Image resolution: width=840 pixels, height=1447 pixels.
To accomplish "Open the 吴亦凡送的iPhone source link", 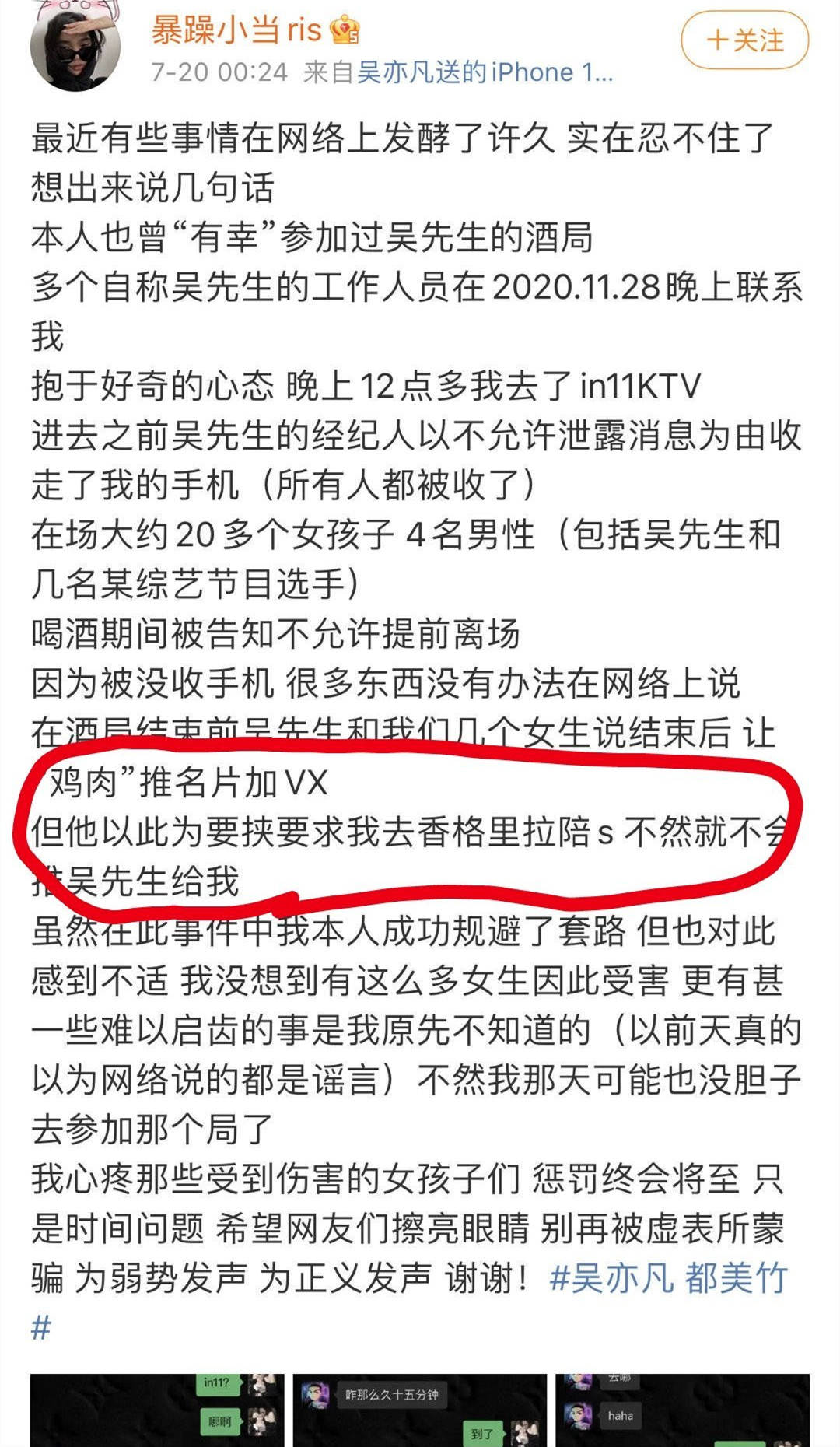I will [485, 72].
